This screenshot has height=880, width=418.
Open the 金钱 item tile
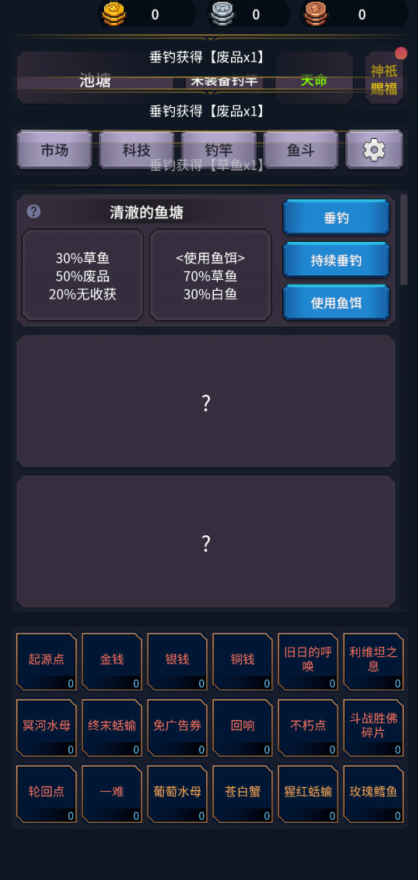[x=112, y=662]
